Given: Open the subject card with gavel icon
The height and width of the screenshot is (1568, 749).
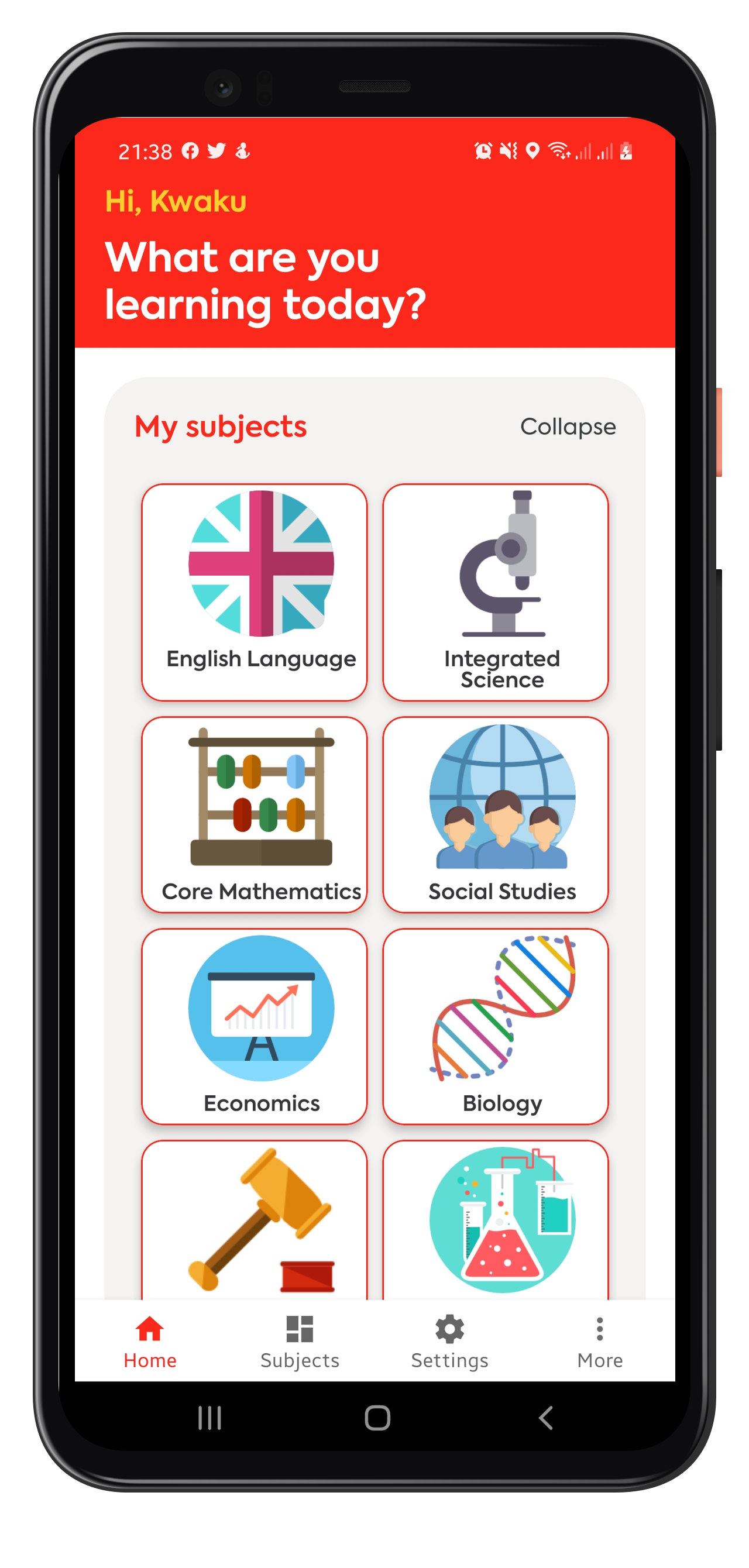Looking at the screenshot, I should tap(254, 1220).
